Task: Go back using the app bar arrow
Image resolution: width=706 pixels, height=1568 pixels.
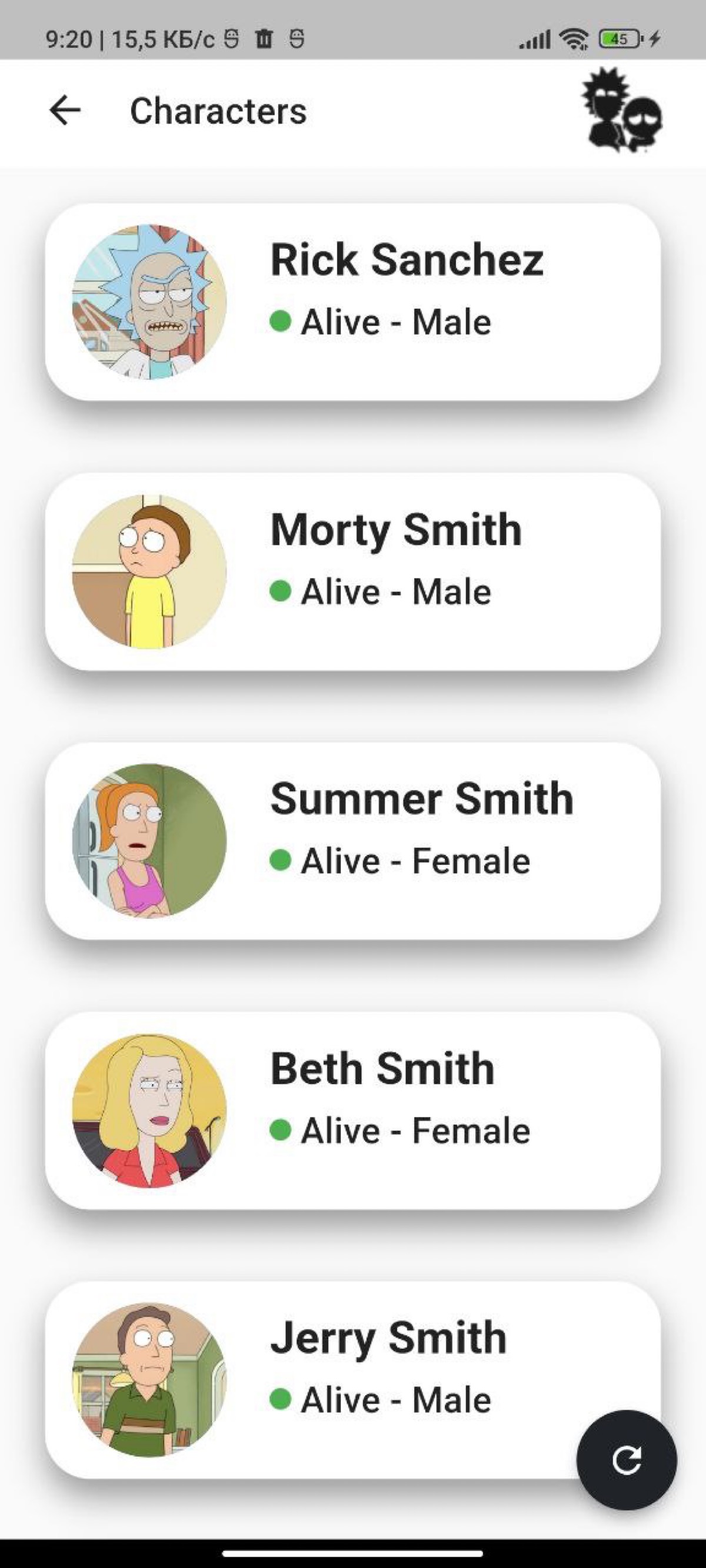Action: (65, 111)
